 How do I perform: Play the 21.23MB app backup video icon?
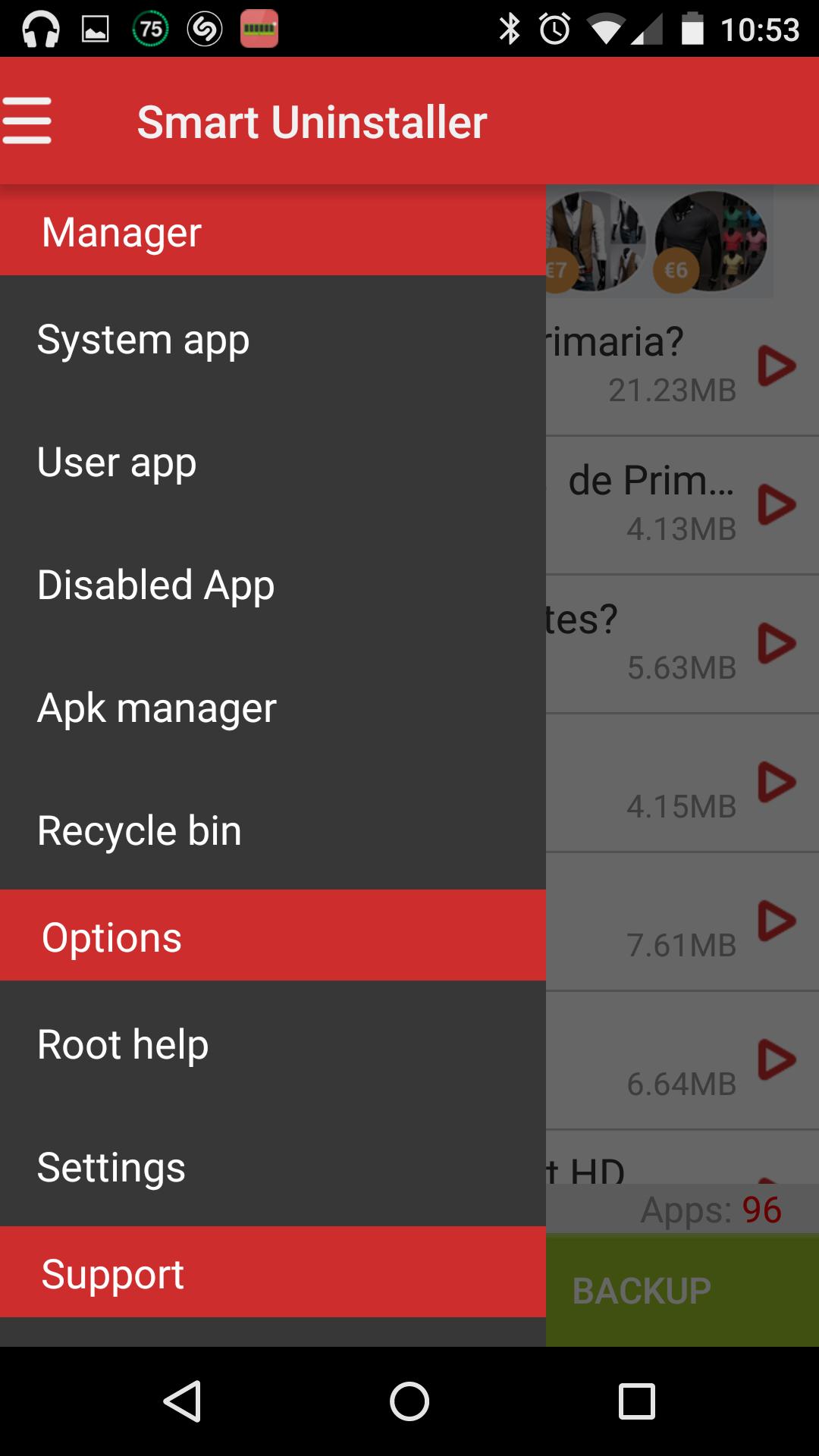(x=777, y=364)
